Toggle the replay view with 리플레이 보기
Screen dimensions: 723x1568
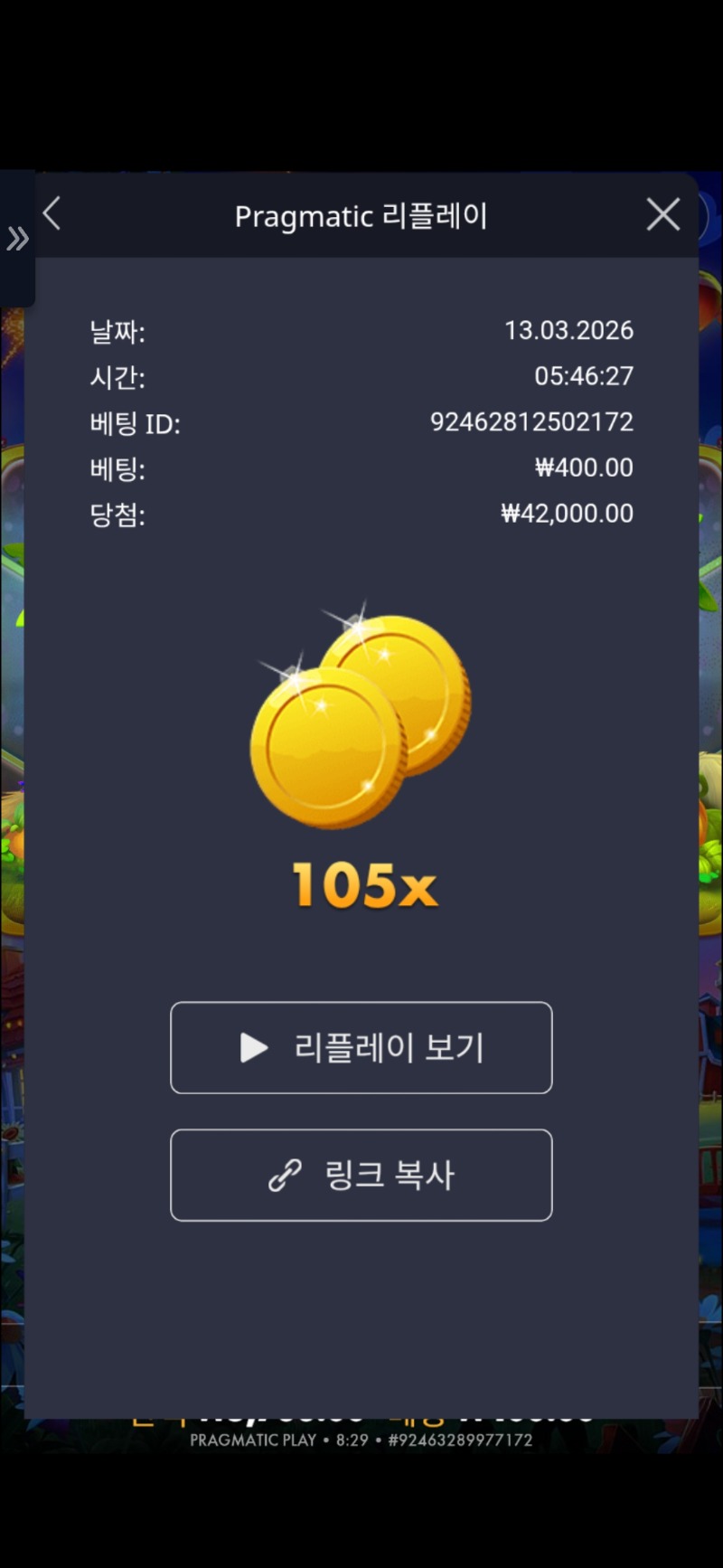pyautogui.click(x=361, y=1048)
